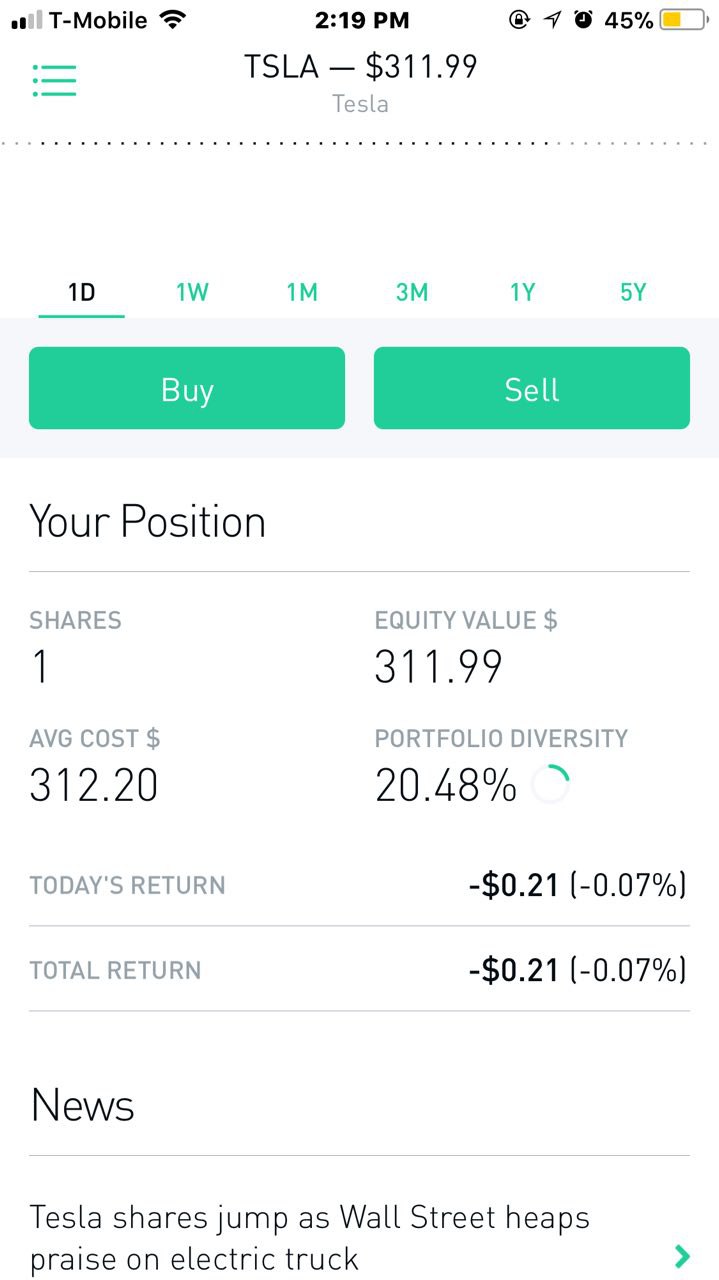Tap the Buy button
Viewport: 719px width, 1280px height.
coord(187,388)
